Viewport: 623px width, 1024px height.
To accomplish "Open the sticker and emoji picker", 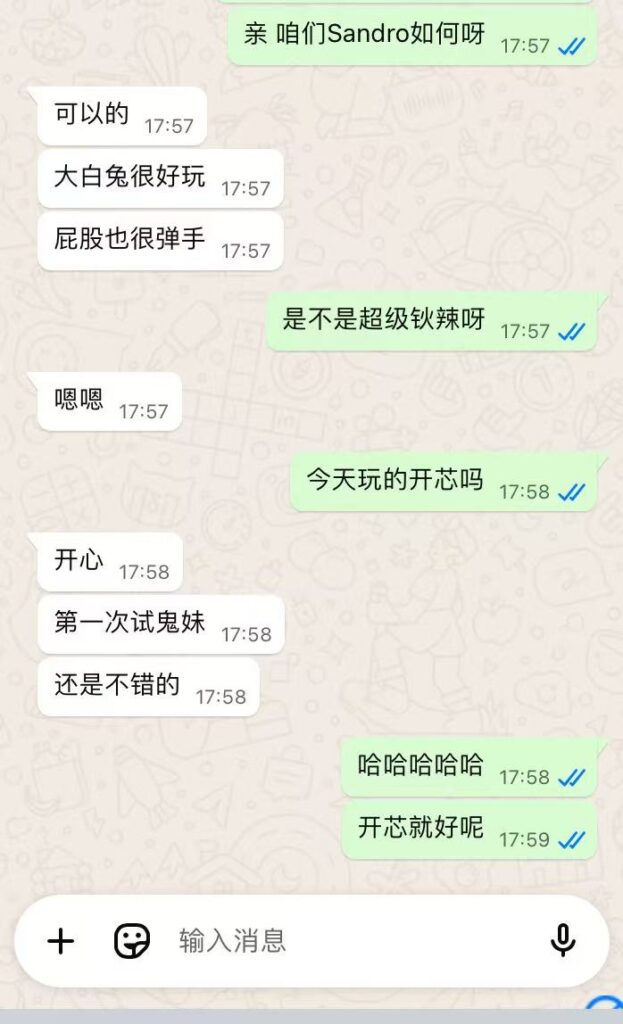I will tap(131, 941).
